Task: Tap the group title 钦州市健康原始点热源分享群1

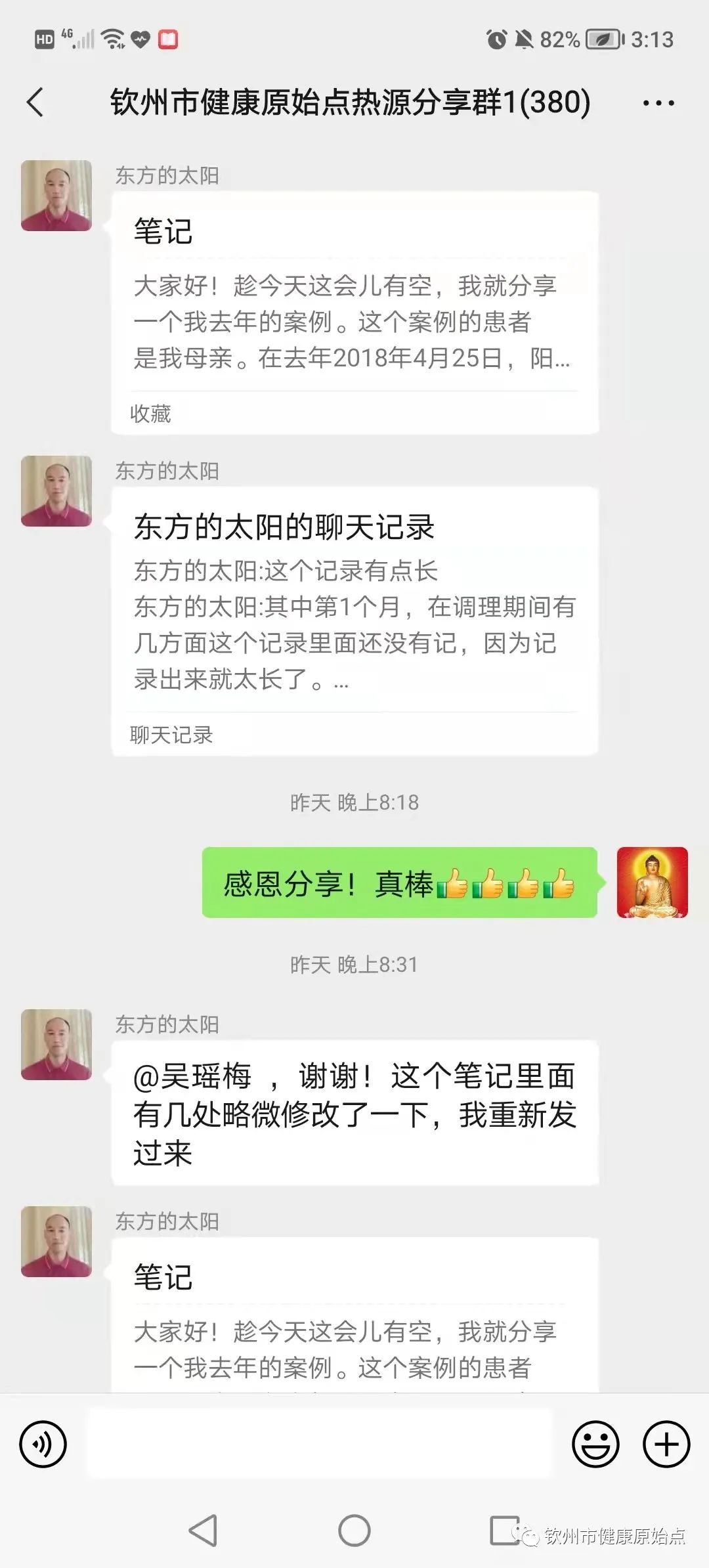Action: [x=349, y=102]
